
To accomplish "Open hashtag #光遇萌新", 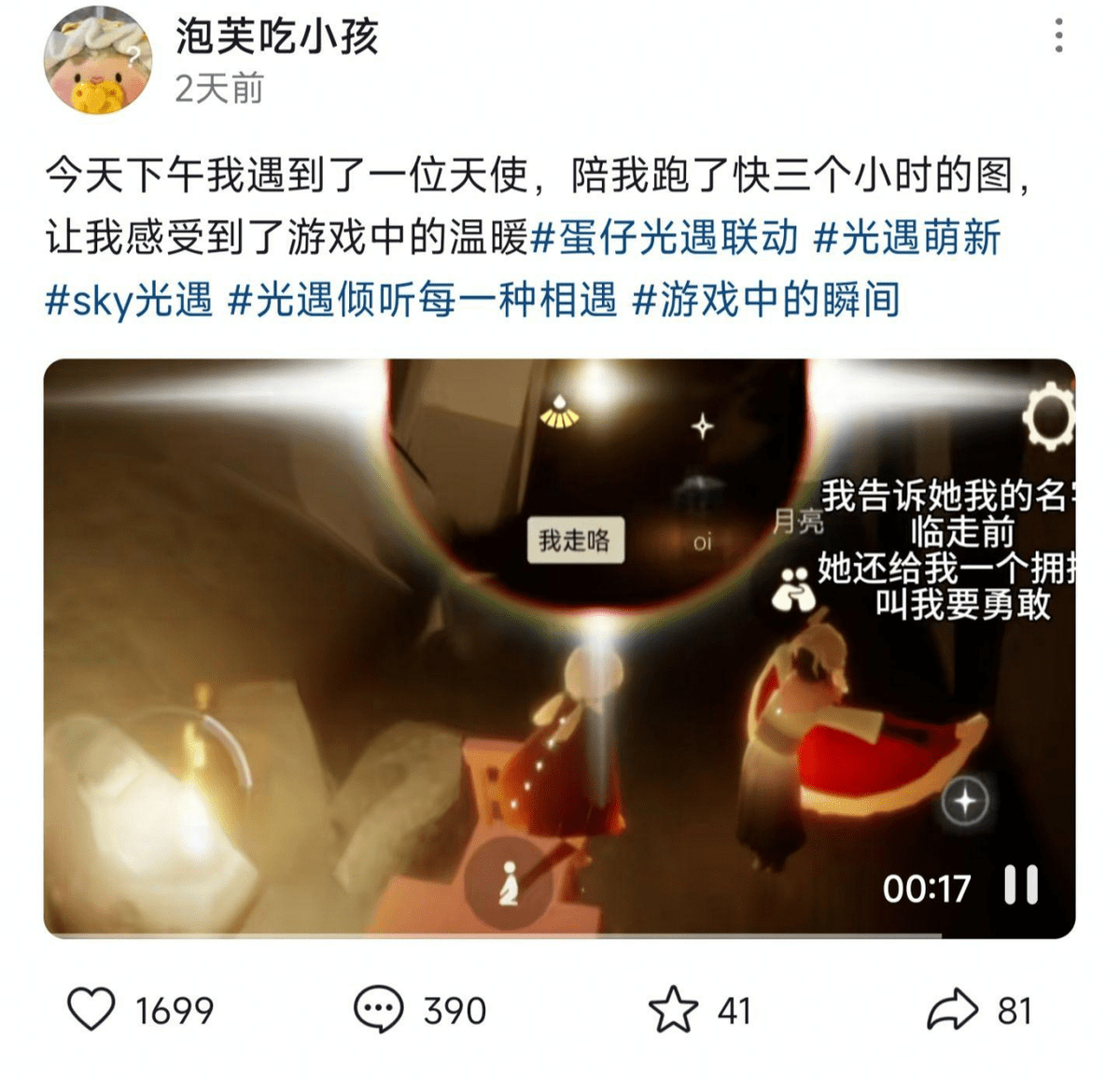I will tap(907, 237).
